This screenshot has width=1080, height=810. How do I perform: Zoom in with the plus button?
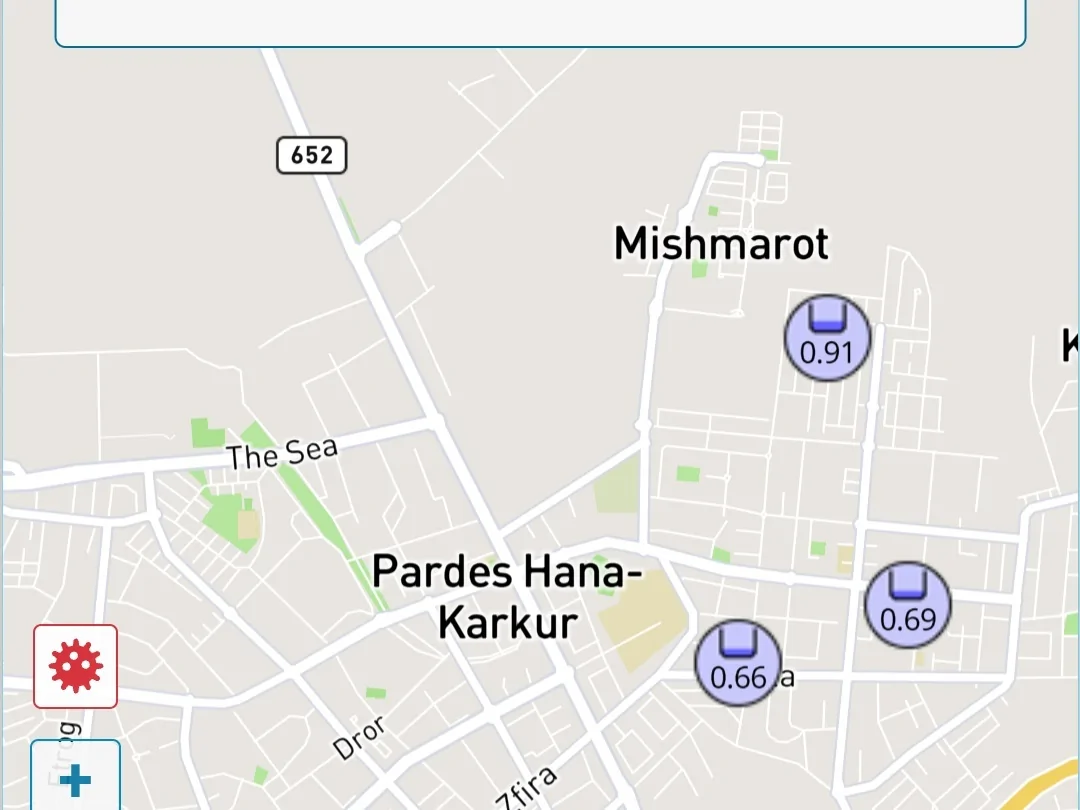pos(76,778)
